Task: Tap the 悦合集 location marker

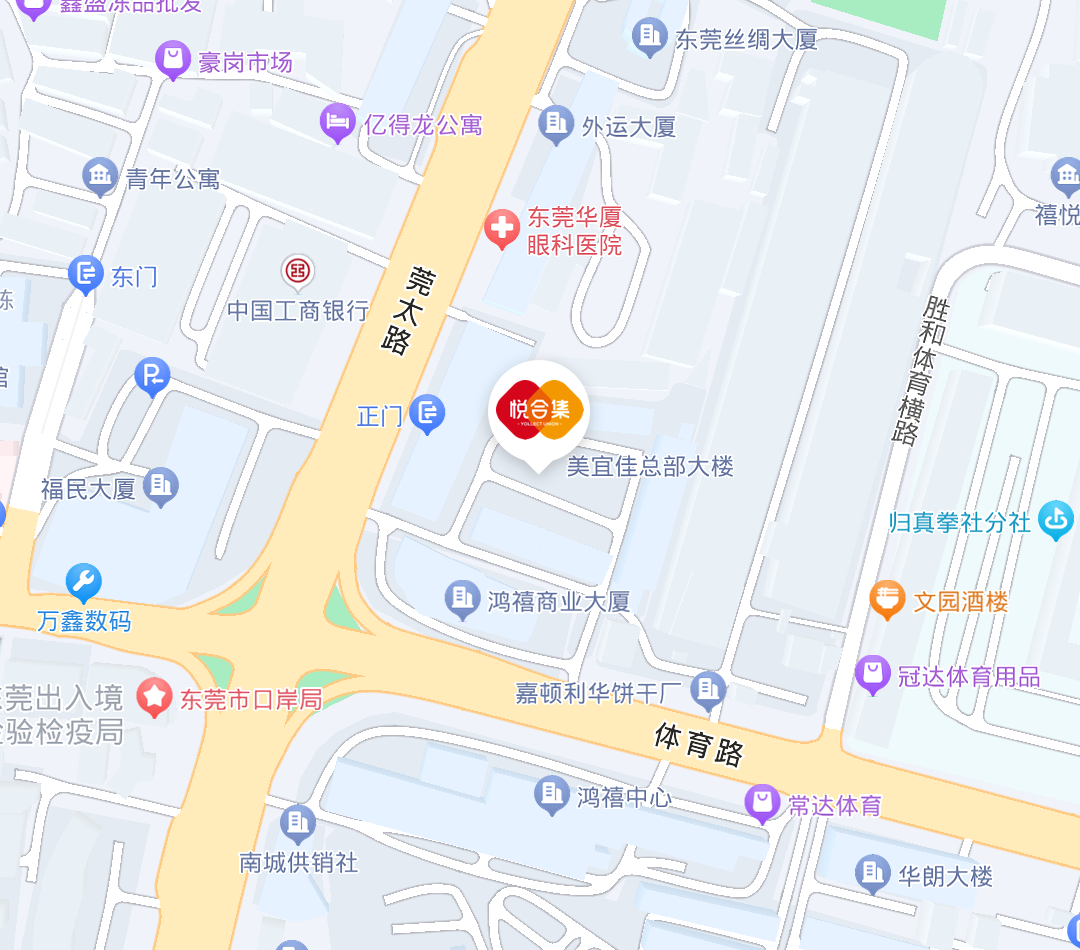Action: [539, 410]
